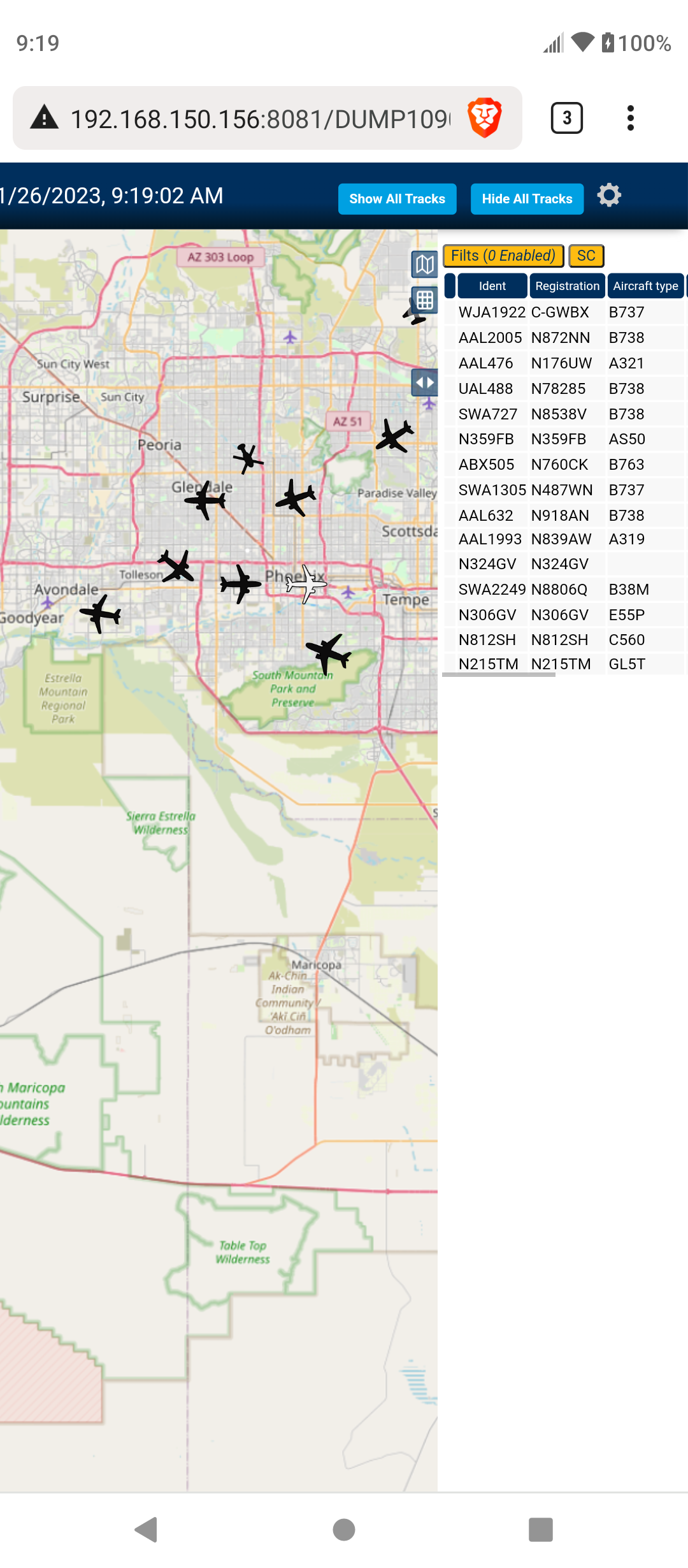Tap the Show All Tracks button
This screenshot has width=688, height=1568.
(x=397, y=199)
